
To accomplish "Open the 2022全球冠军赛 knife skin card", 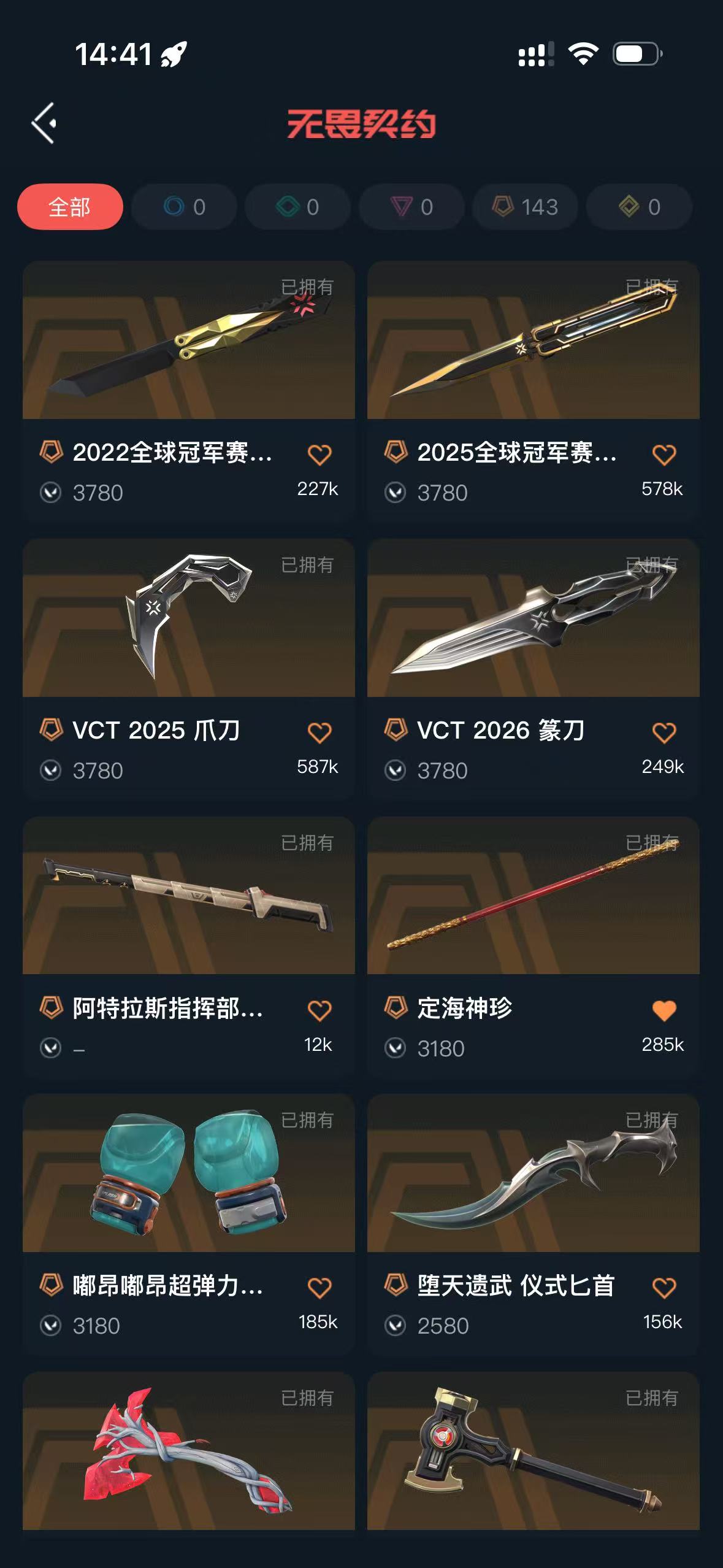I will pyautogui.click(x=188, y=341).
